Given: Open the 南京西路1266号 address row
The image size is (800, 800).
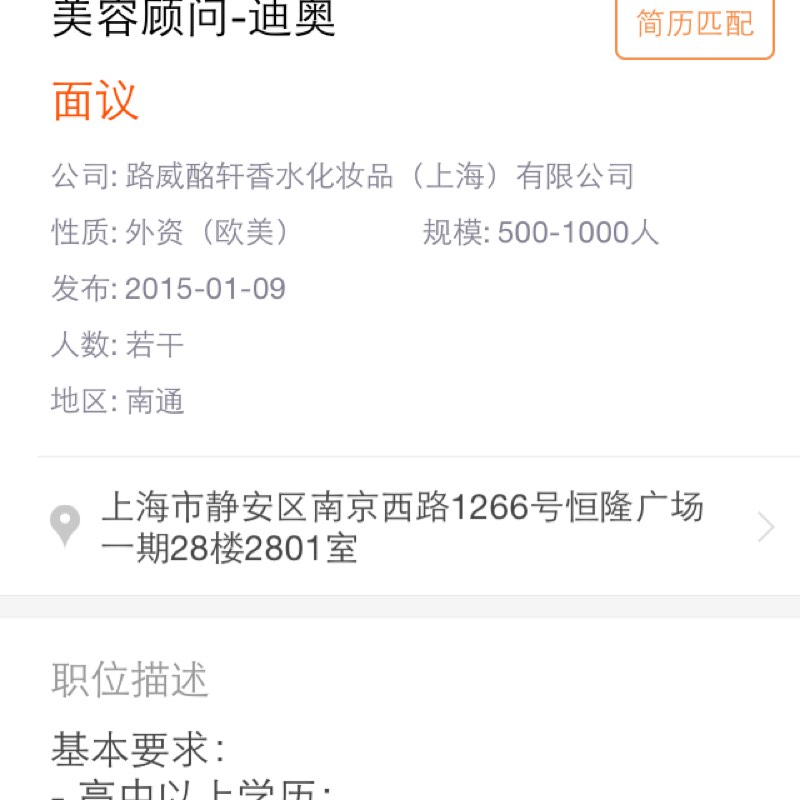Looking at the screenshot, I should pyautogui.click(x=410, y=527).
